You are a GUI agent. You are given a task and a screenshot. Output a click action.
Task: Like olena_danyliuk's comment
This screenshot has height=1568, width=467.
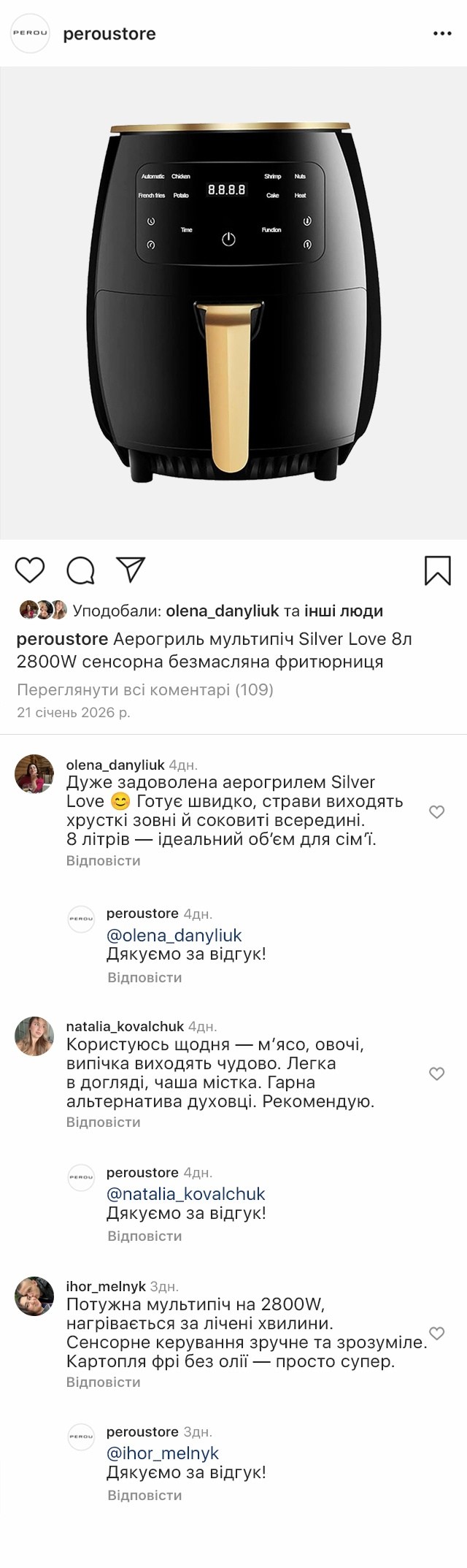pyautogui.click(x=436, y=811)
